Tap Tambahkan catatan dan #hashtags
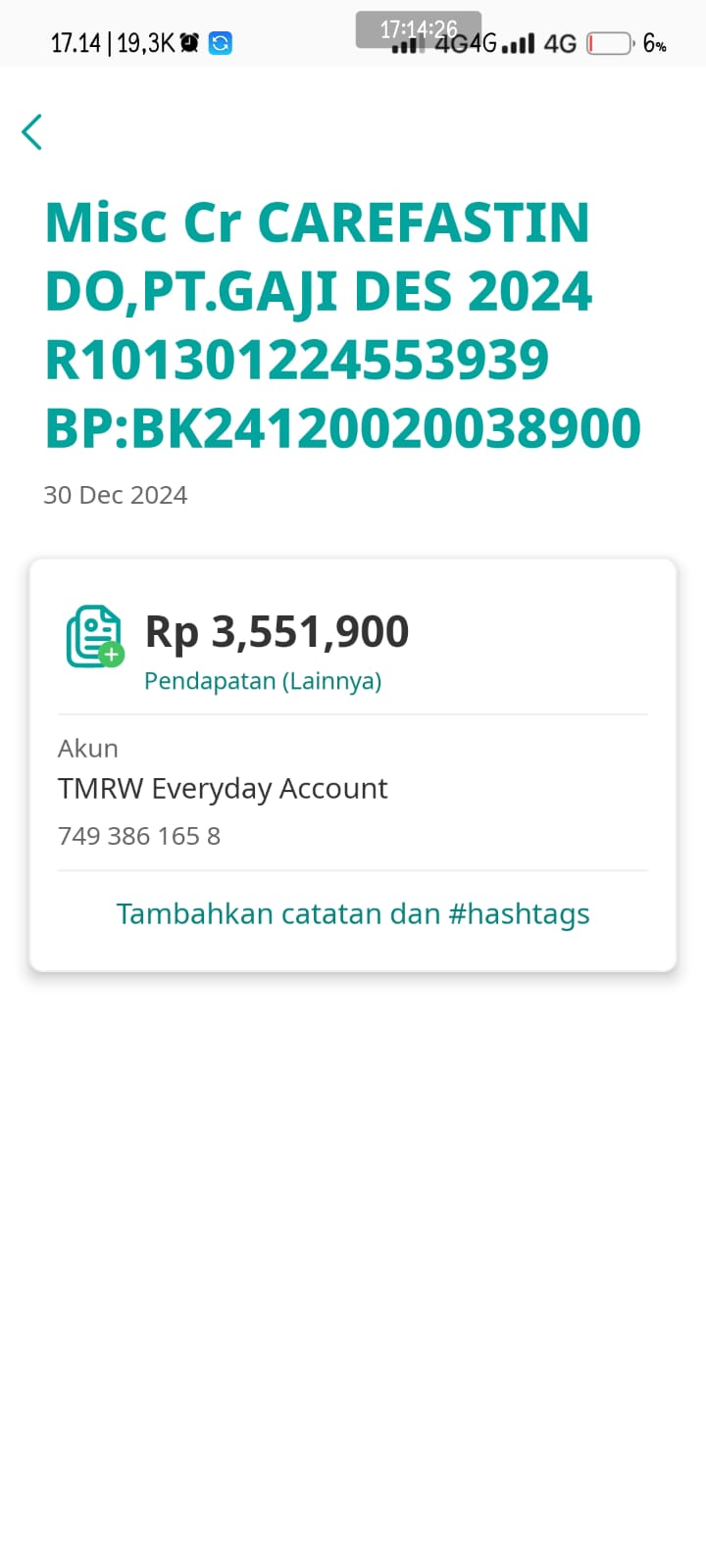This screenshot has width=706, height=1568. click(x=353, y=913)
